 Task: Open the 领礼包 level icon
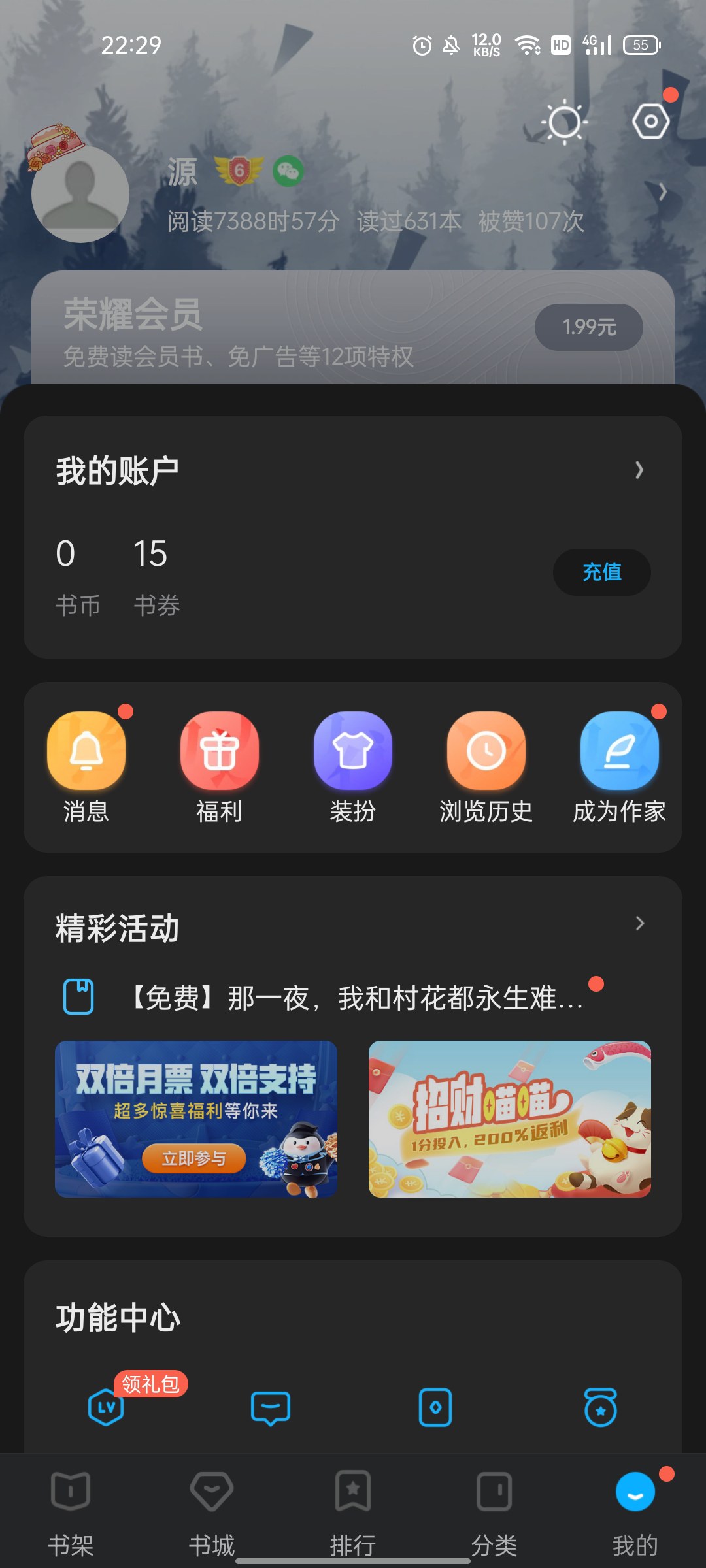point(106,1406)
